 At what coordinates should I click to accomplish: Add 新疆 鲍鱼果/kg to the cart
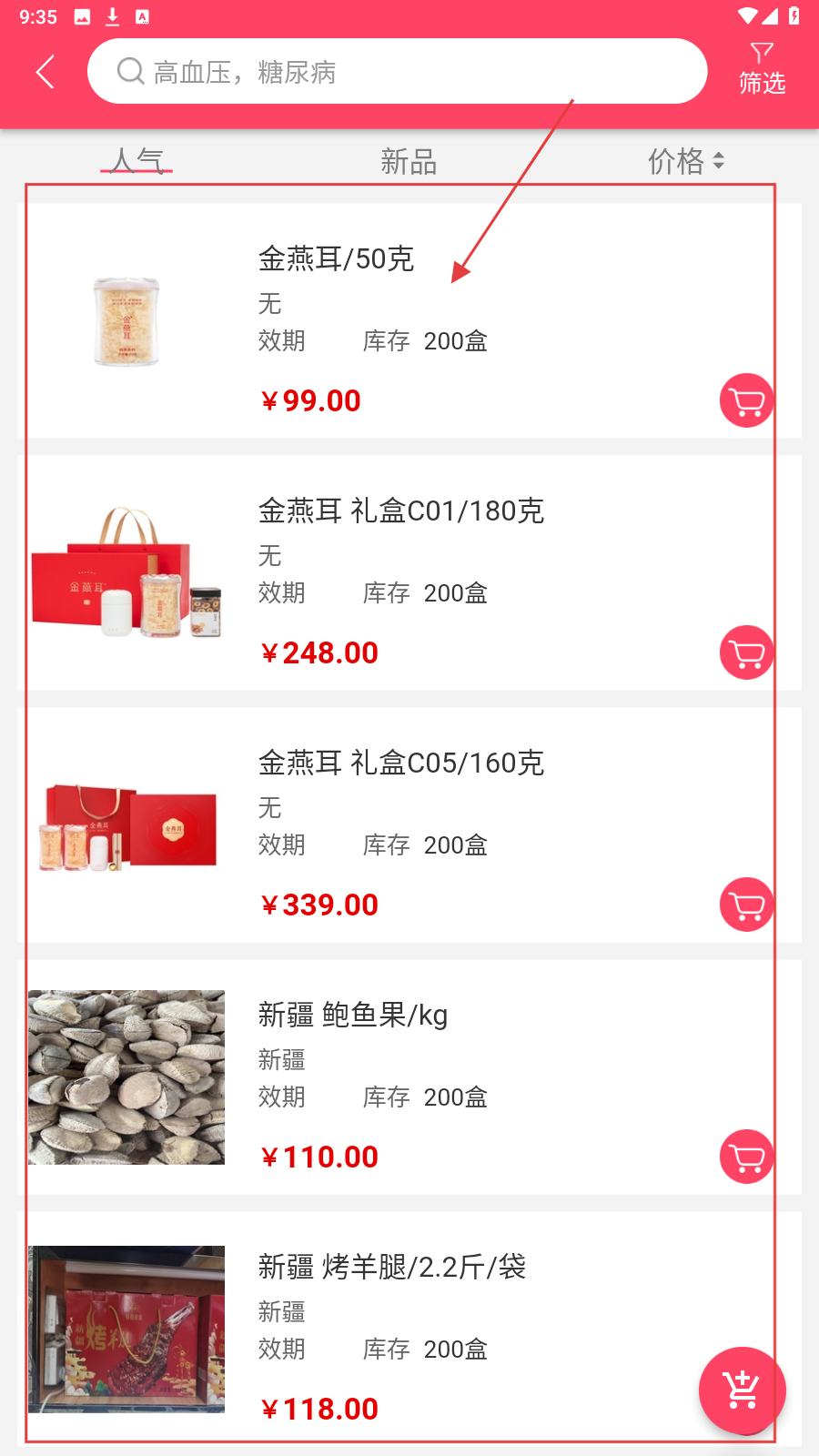[746, 1157]
